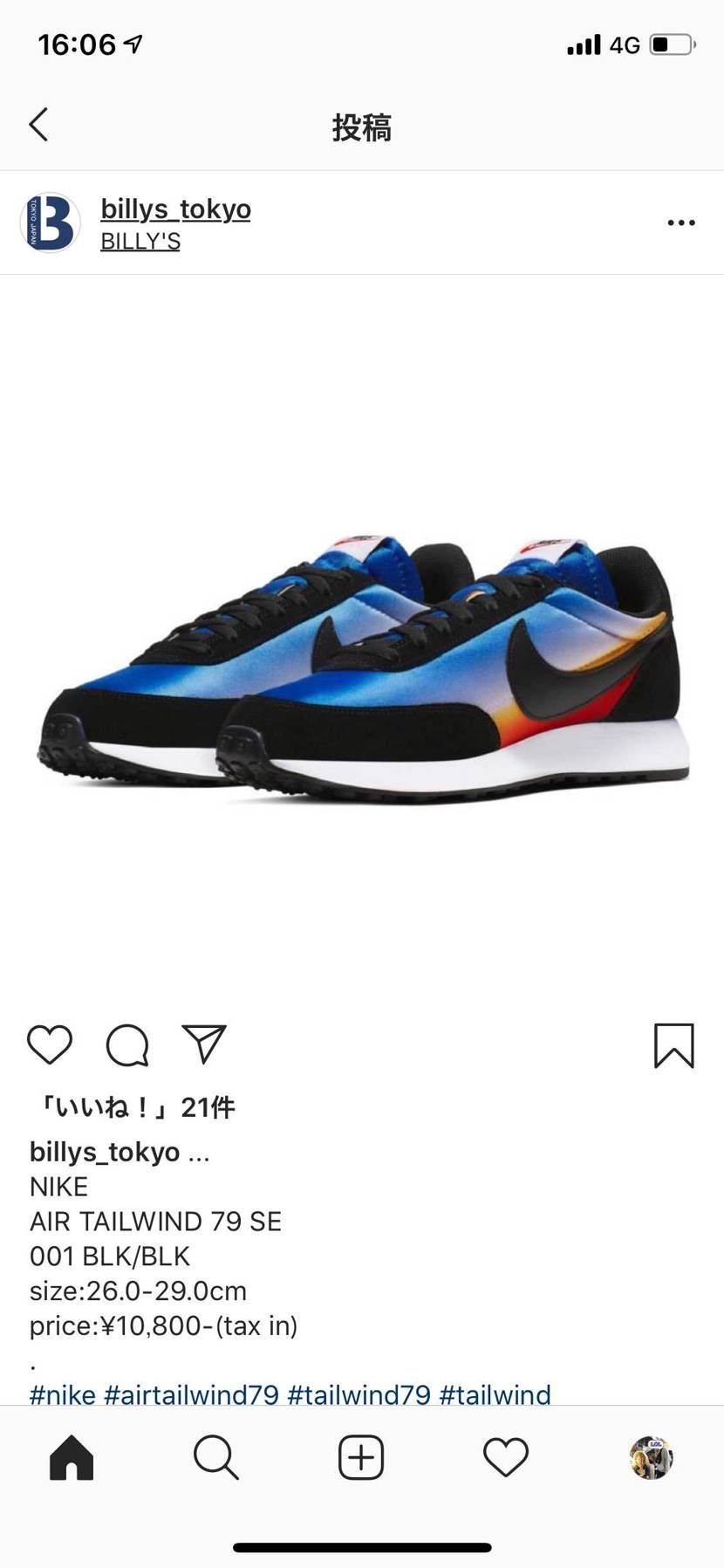
Task: Switch to my profile tab
Action: [x=651, y=1457]
